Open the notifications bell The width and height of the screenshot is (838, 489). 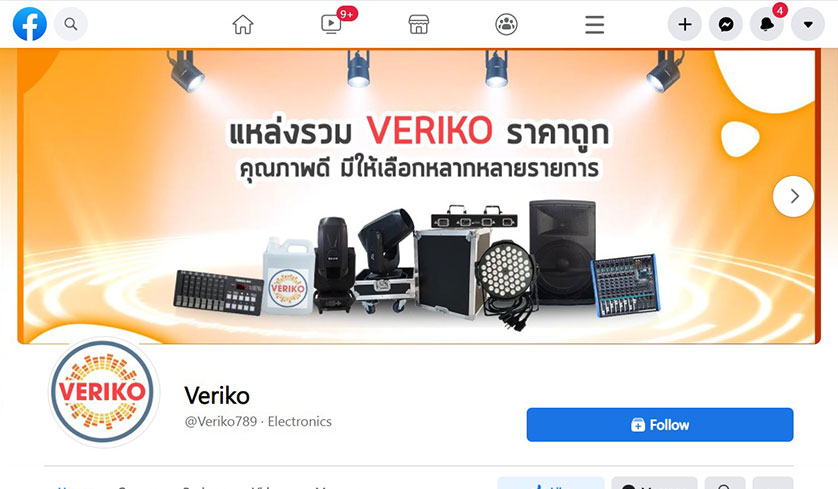(766, 24)
